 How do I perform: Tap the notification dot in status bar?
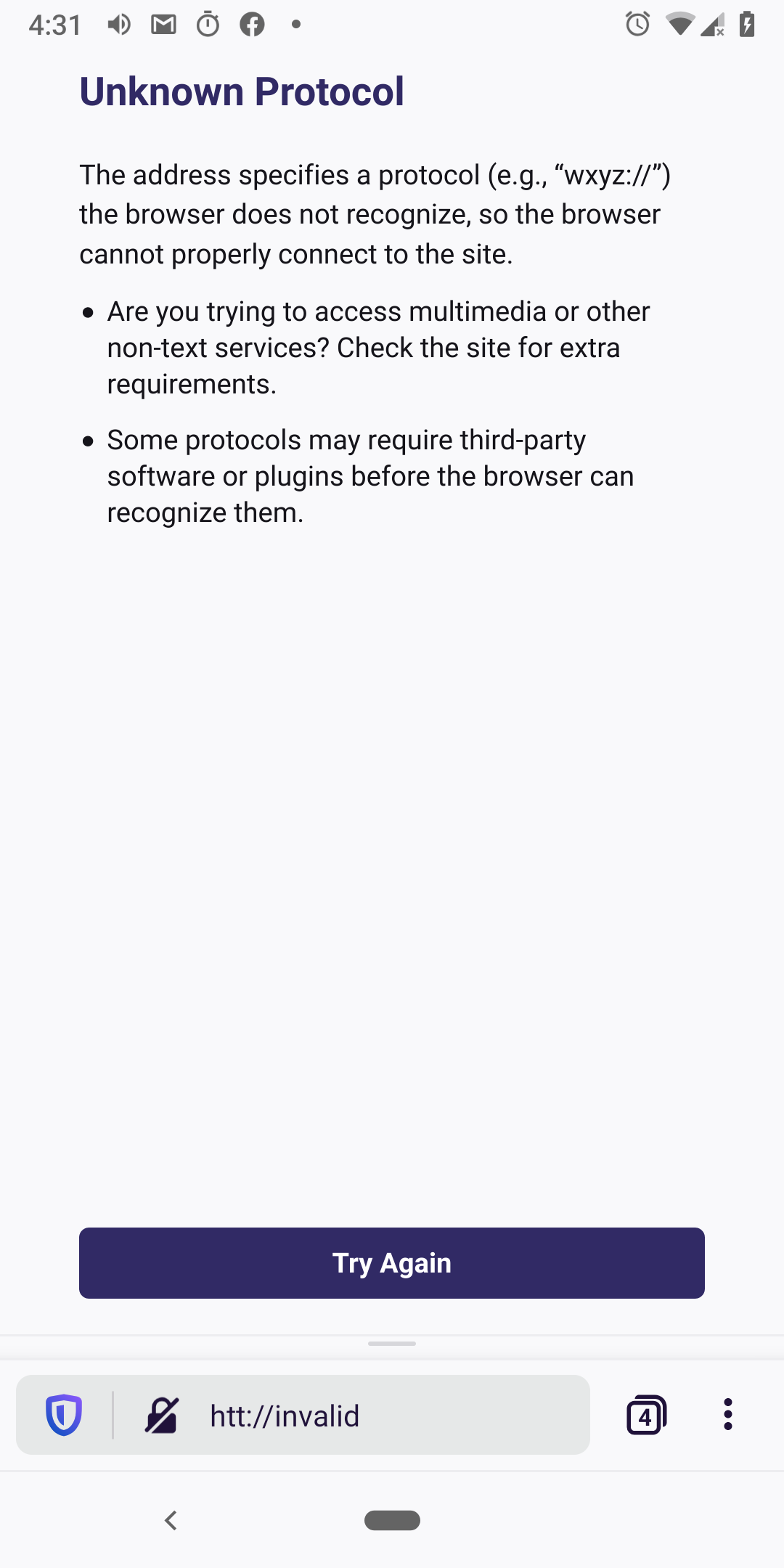click(295, 23)
